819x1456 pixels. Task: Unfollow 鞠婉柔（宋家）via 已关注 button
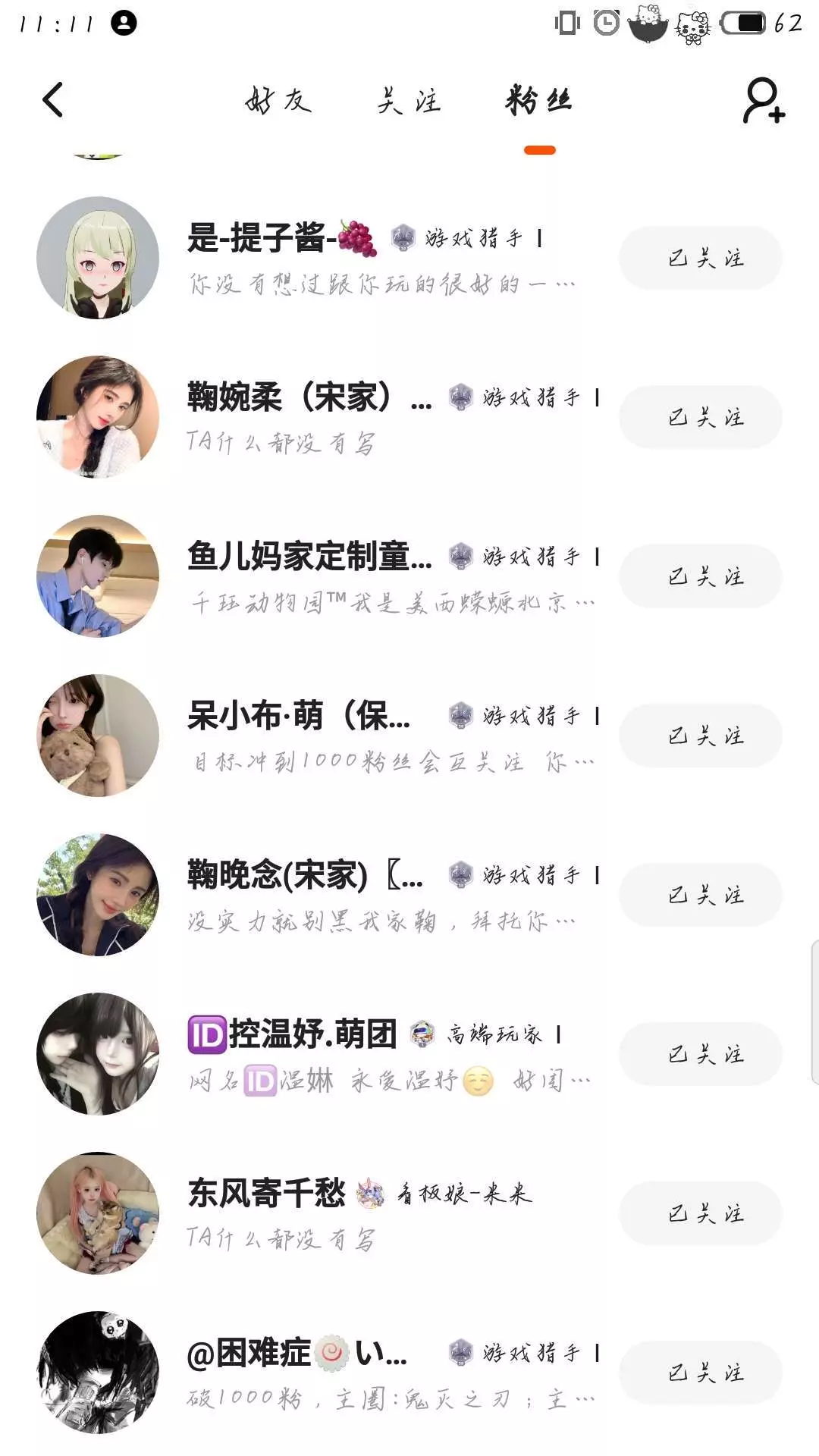coord(700,418)
